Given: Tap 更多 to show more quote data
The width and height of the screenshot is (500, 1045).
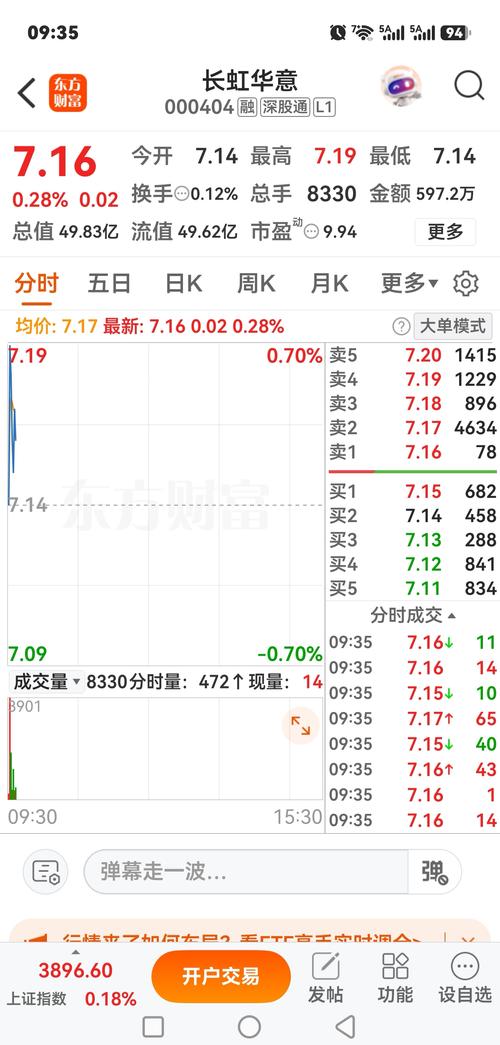Looking at the screenshot, I should [445, 231].
